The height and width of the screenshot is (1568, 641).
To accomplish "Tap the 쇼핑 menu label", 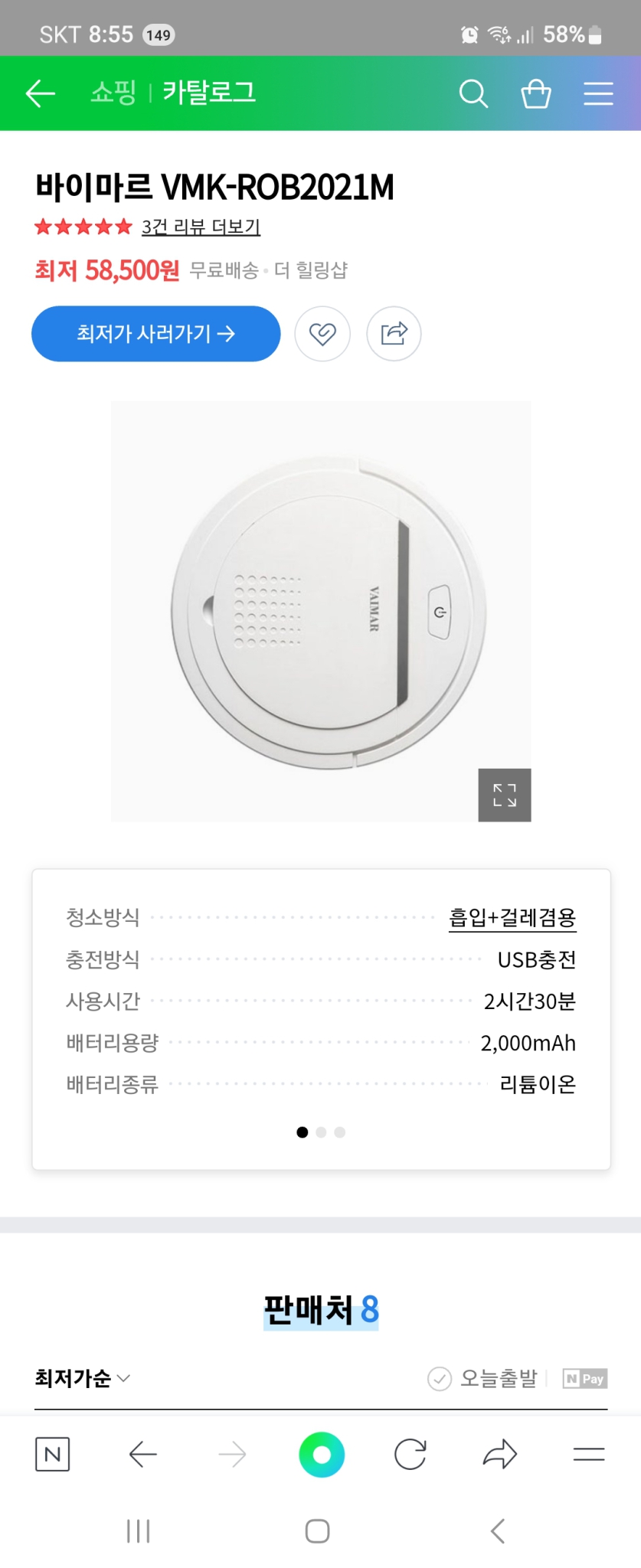I will point(113,92).
